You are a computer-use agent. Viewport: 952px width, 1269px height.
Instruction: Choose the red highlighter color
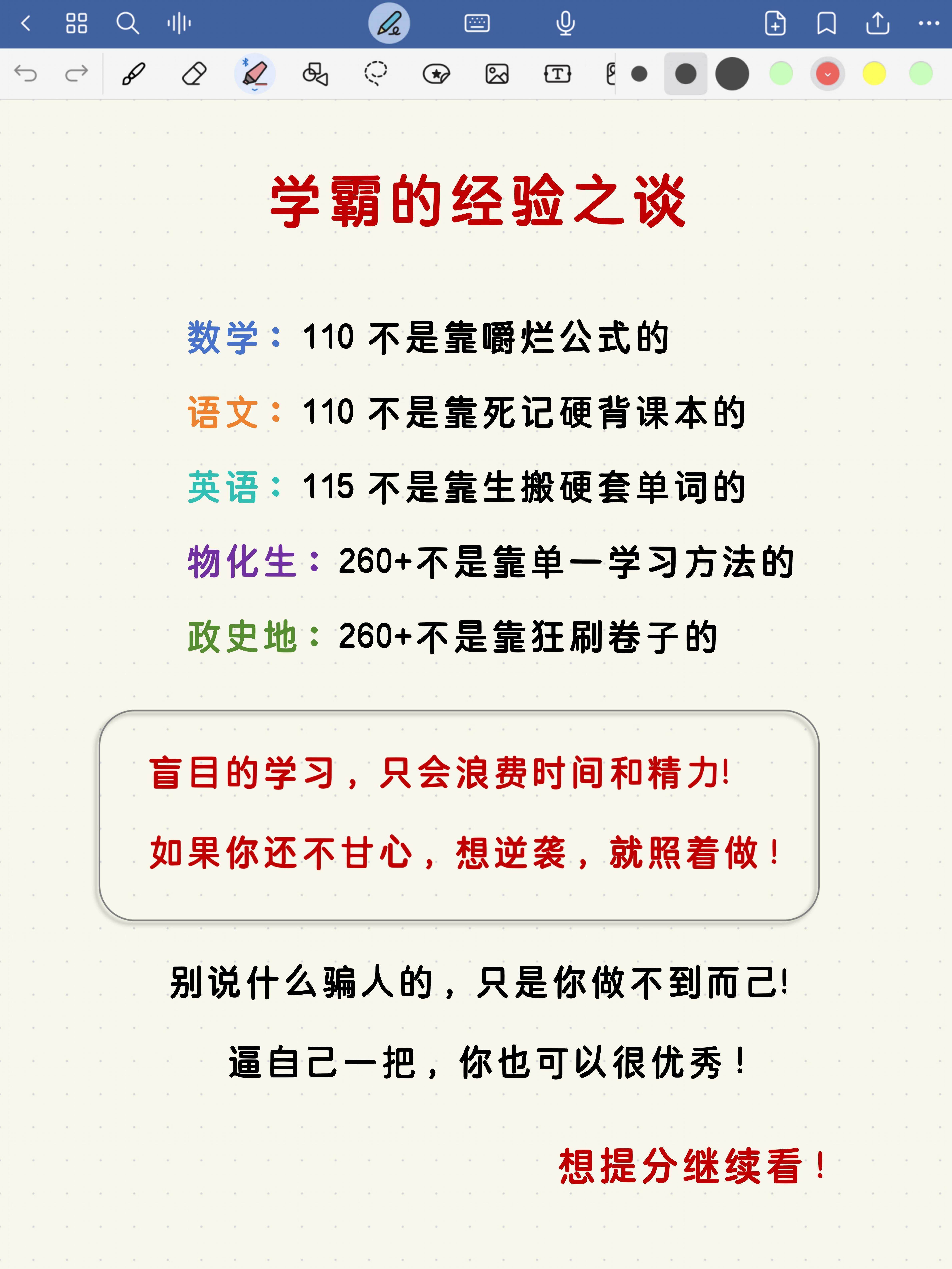(827, 73)
